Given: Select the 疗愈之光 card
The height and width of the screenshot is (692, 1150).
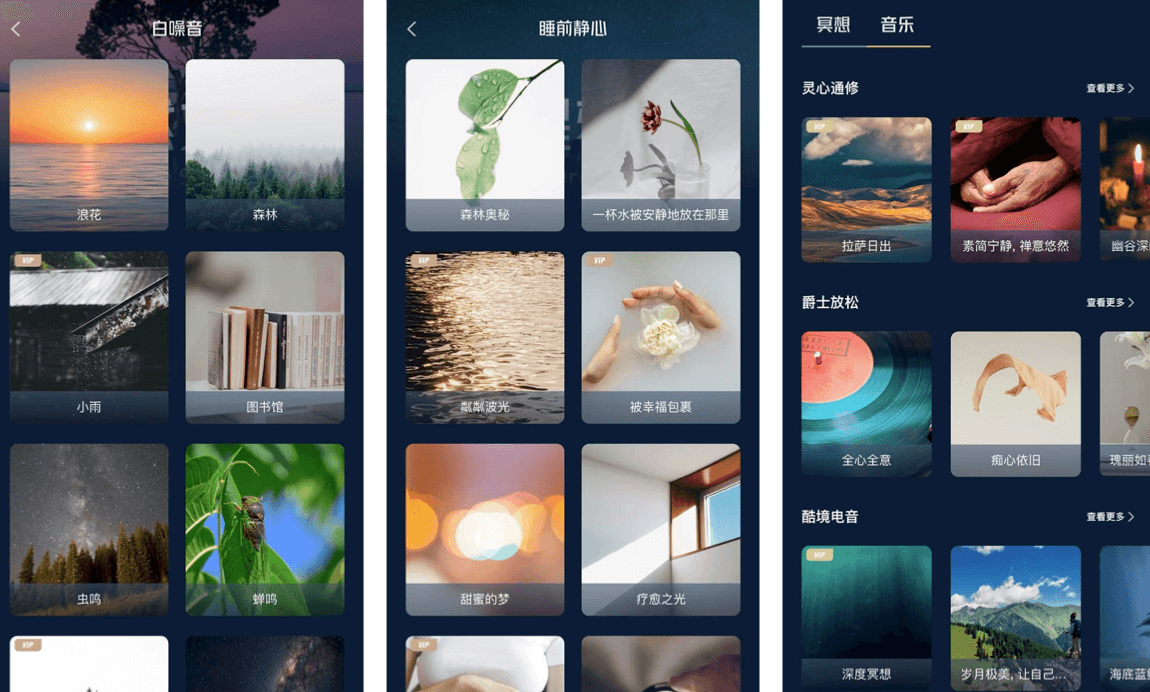Looking at the screenshot, I should [x=661, y=529].
